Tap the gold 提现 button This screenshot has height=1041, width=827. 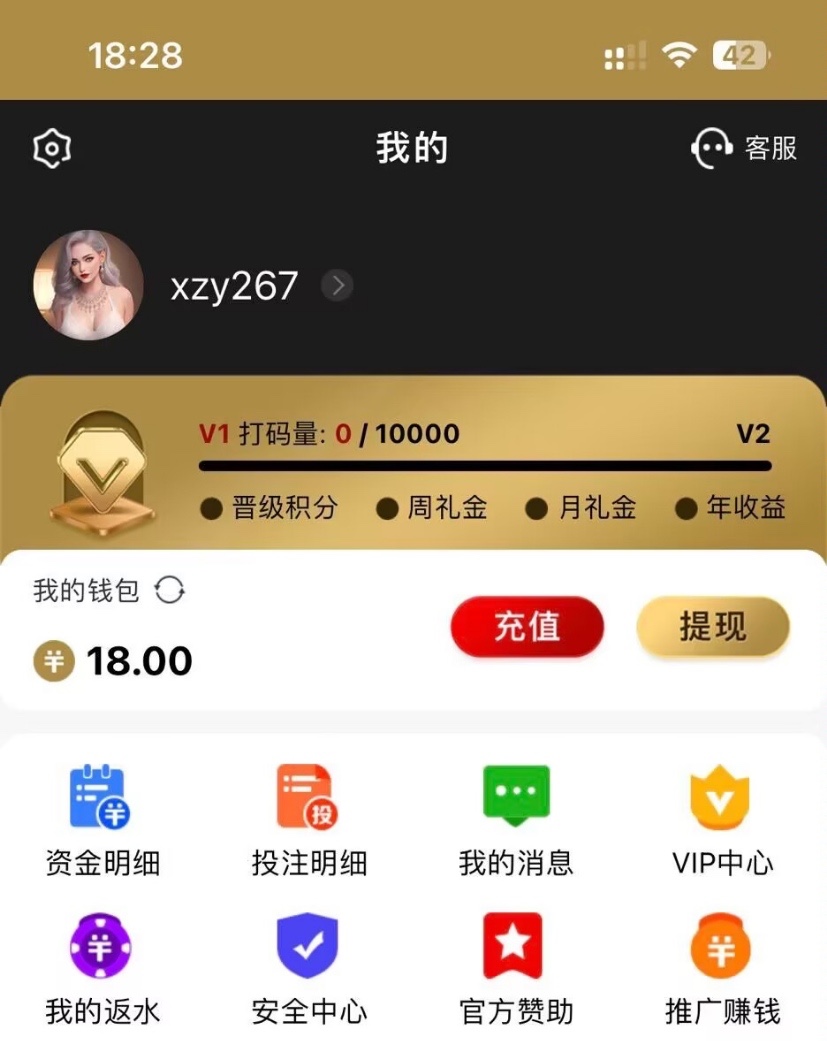tap(713, 627)
